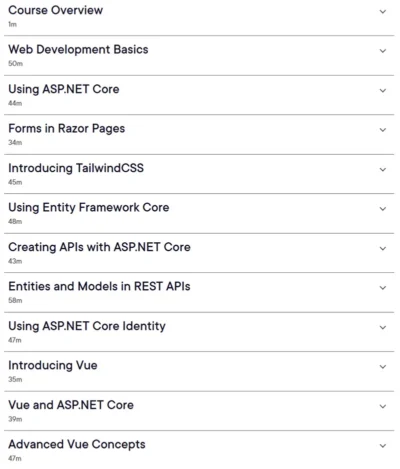Screen dimensions: 400x469
Task: Expand Introducing TailwindCSS section
Action: 199,174
